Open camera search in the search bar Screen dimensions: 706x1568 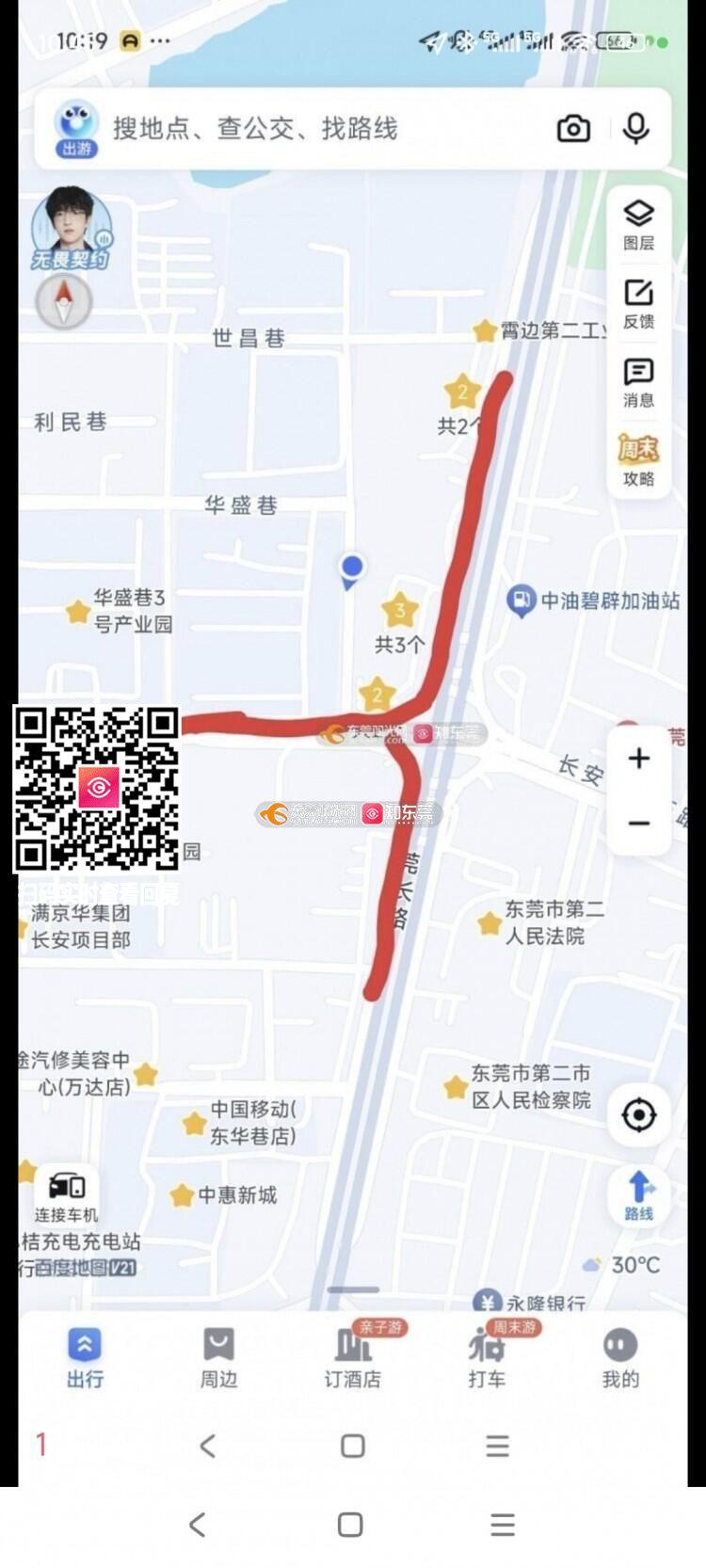573,129
